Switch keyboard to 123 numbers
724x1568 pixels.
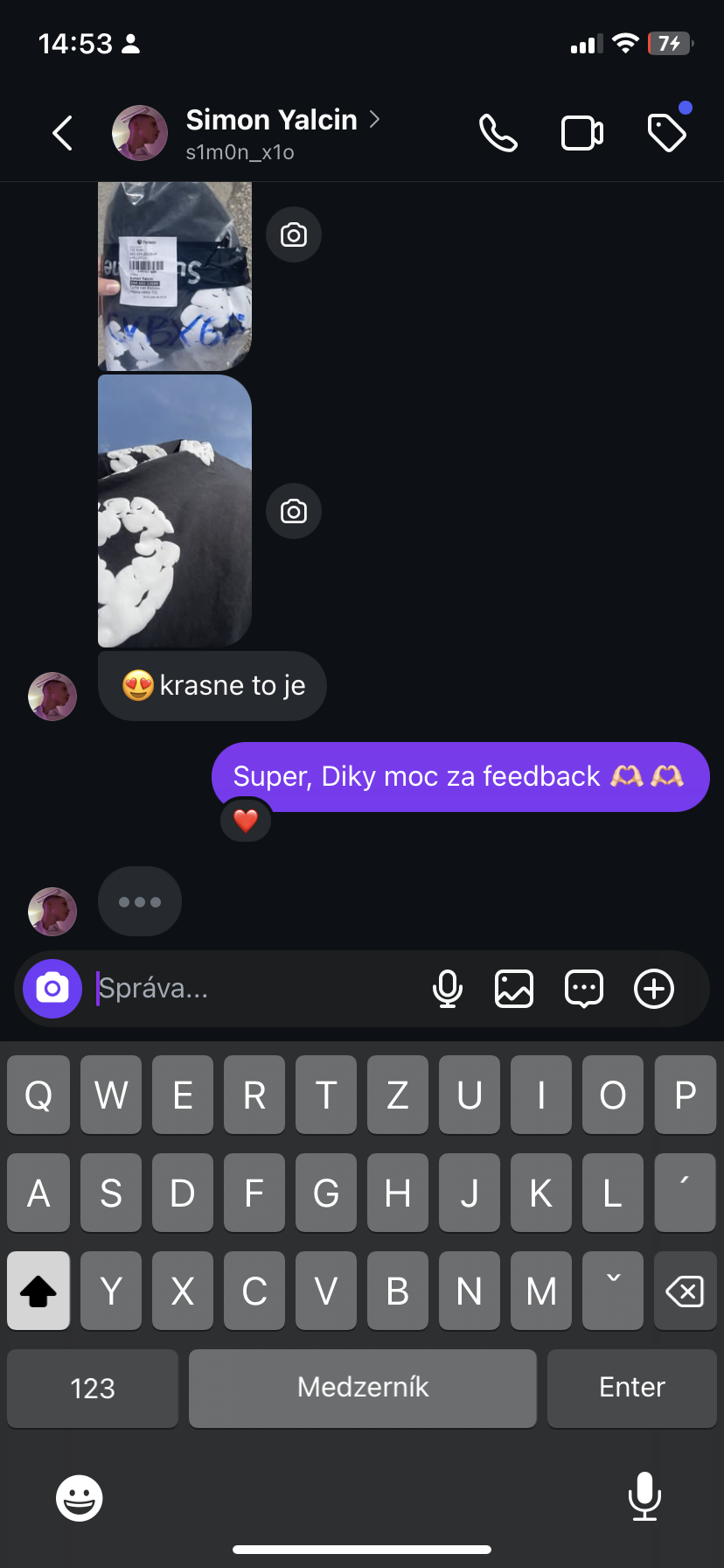(93, 1388)
